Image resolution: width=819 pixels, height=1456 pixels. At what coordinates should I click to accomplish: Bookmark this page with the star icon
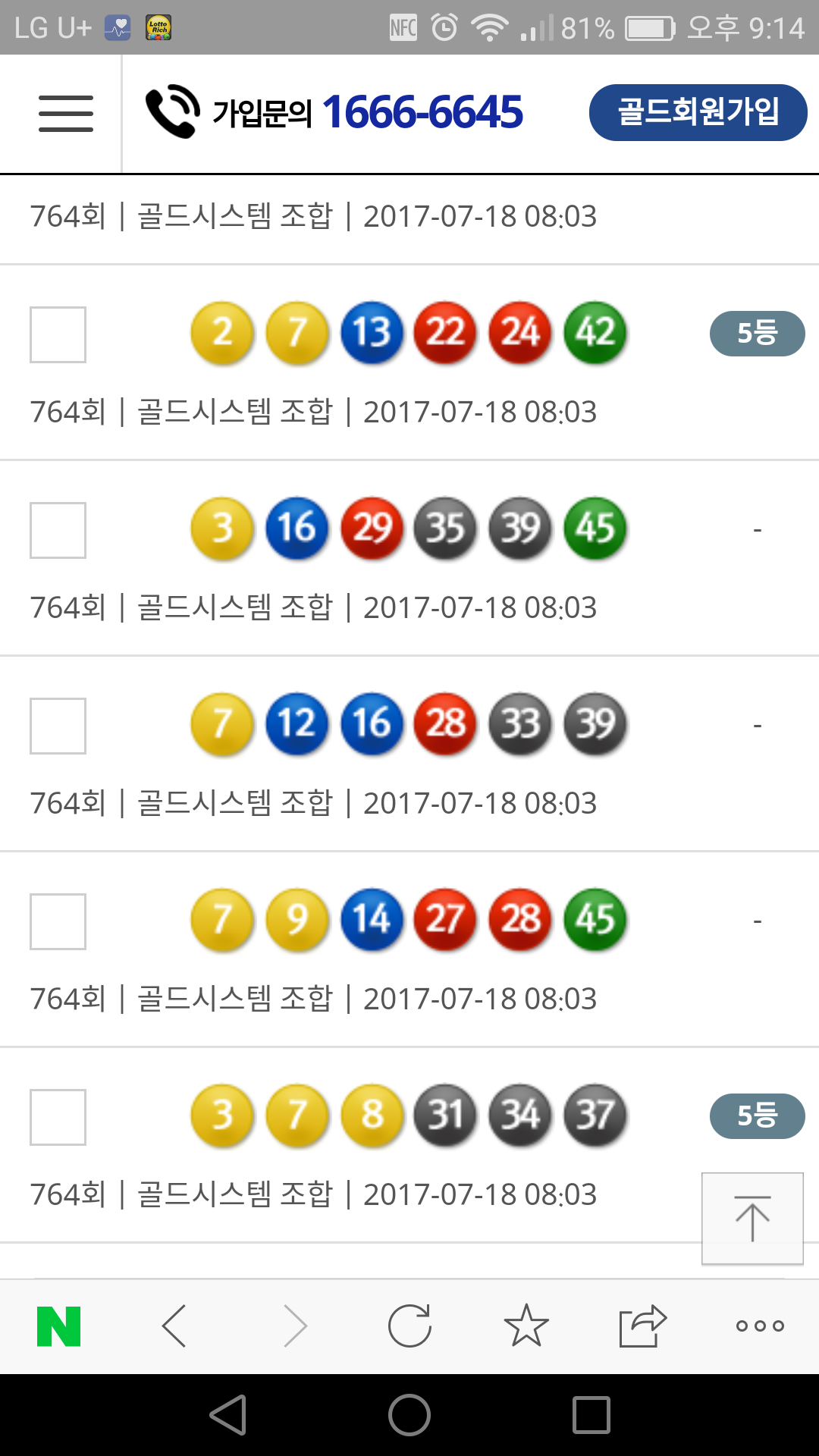coord(526,1326)
